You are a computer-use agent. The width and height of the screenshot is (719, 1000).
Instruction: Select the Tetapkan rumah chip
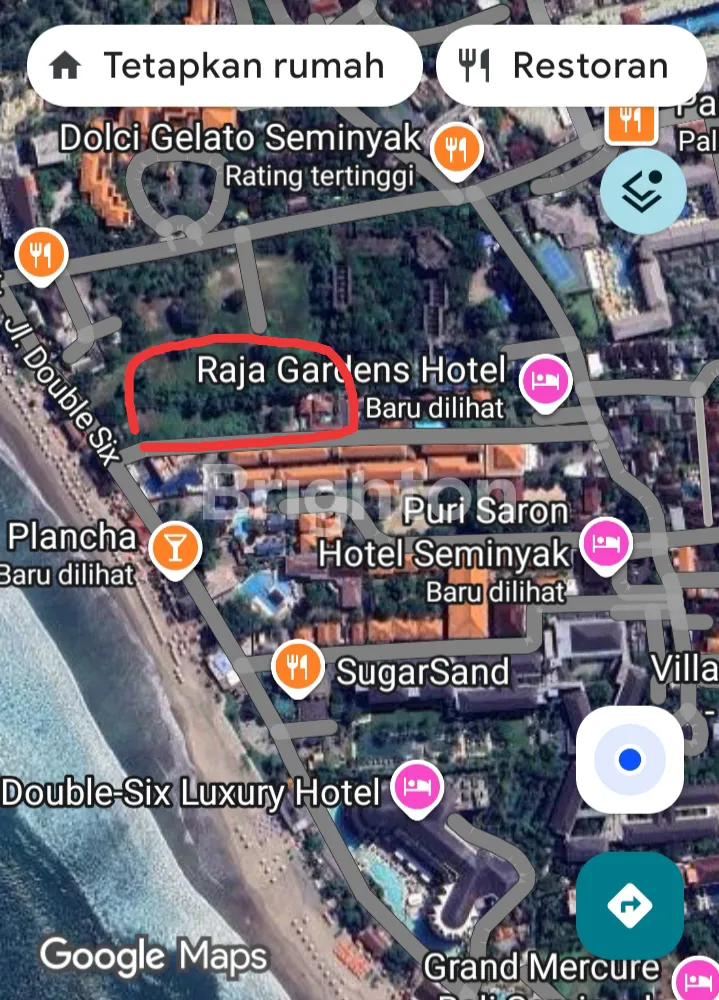(224, 66)
